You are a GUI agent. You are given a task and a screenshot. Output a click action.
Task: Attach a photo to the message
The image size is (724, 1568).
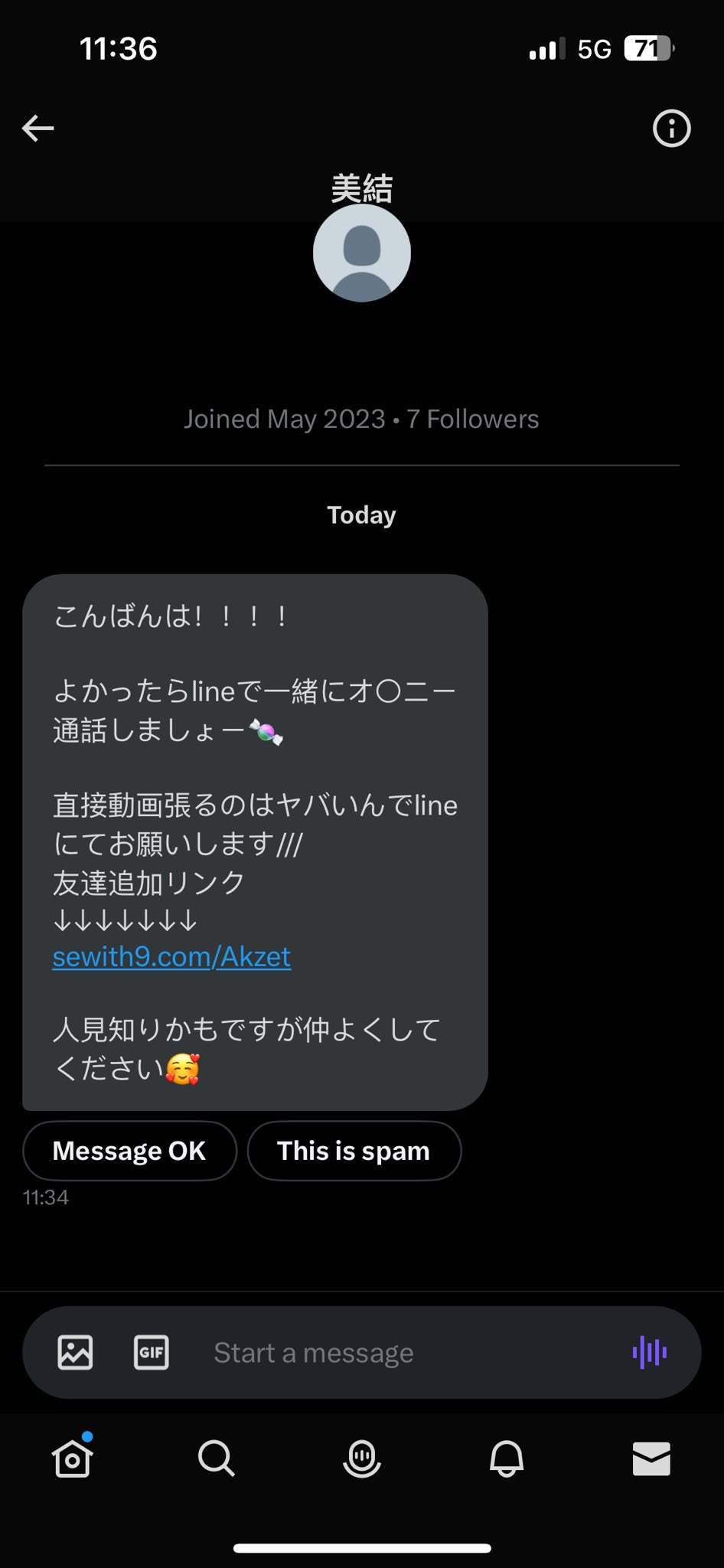75,1352
